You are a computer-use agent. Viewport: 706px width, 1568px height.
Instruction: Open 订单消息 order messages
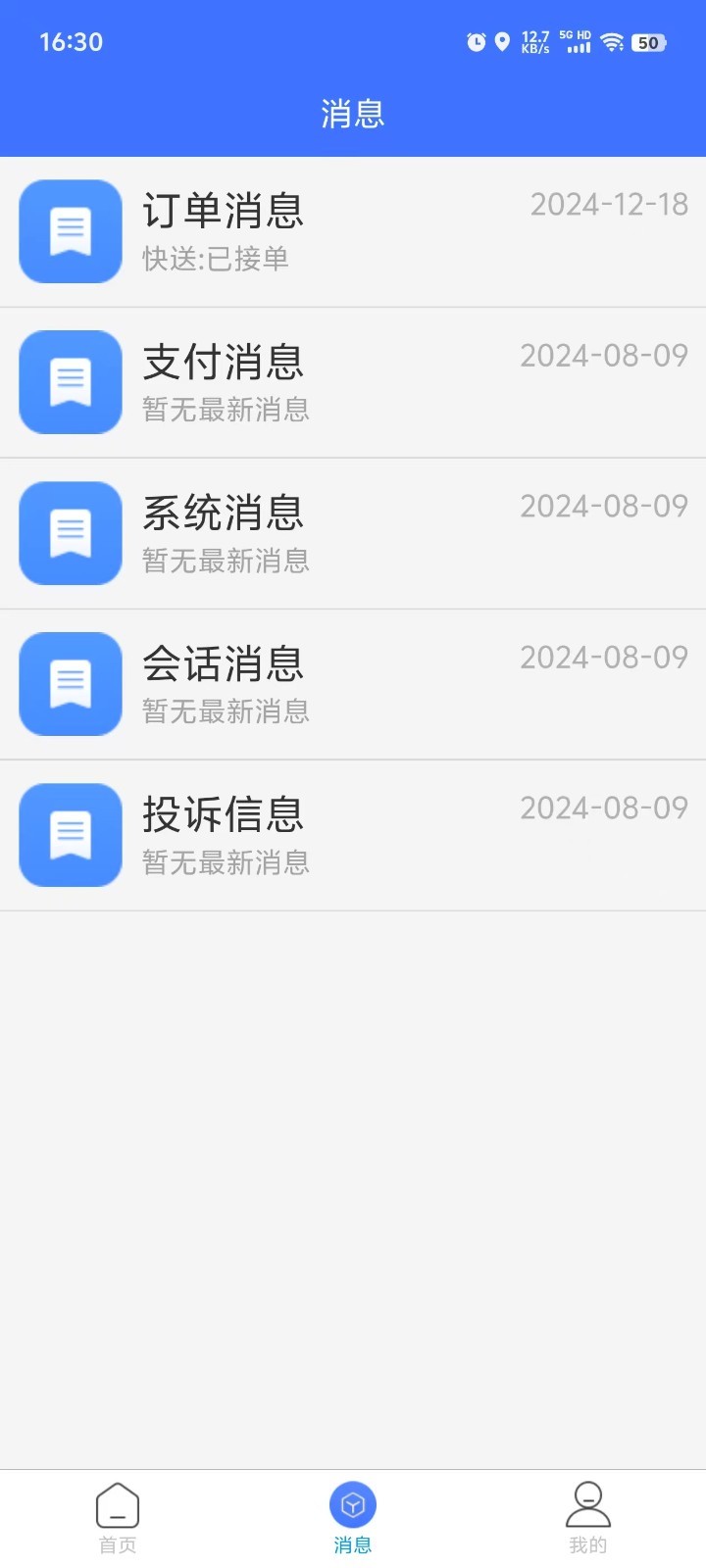(353, 232)
